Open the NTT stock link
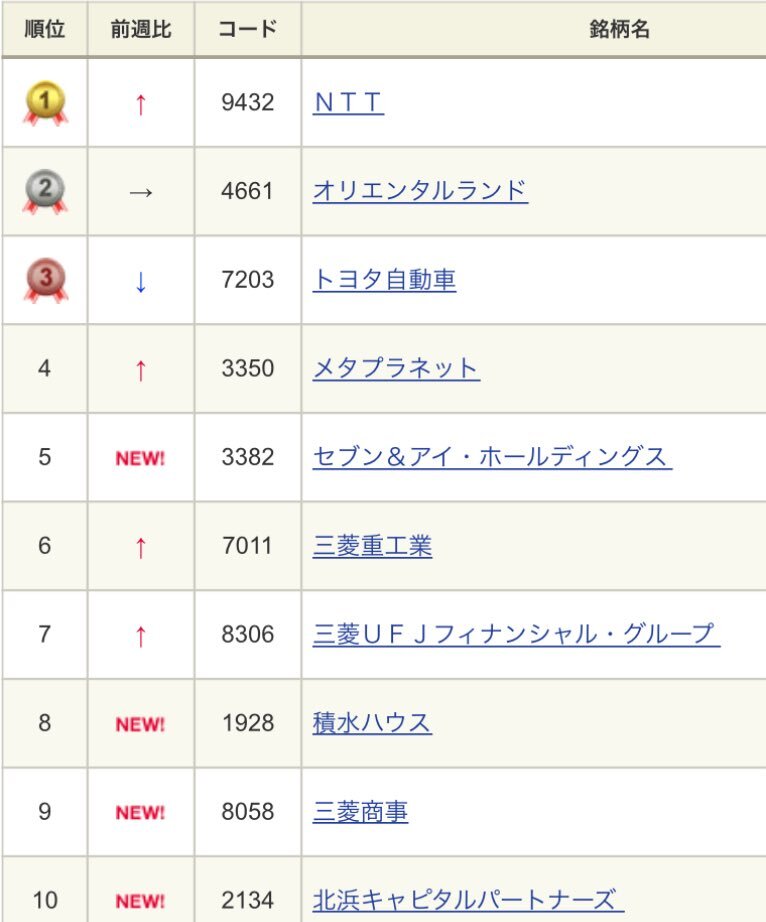The image size is (766, 922). click(x=348, y=103)
